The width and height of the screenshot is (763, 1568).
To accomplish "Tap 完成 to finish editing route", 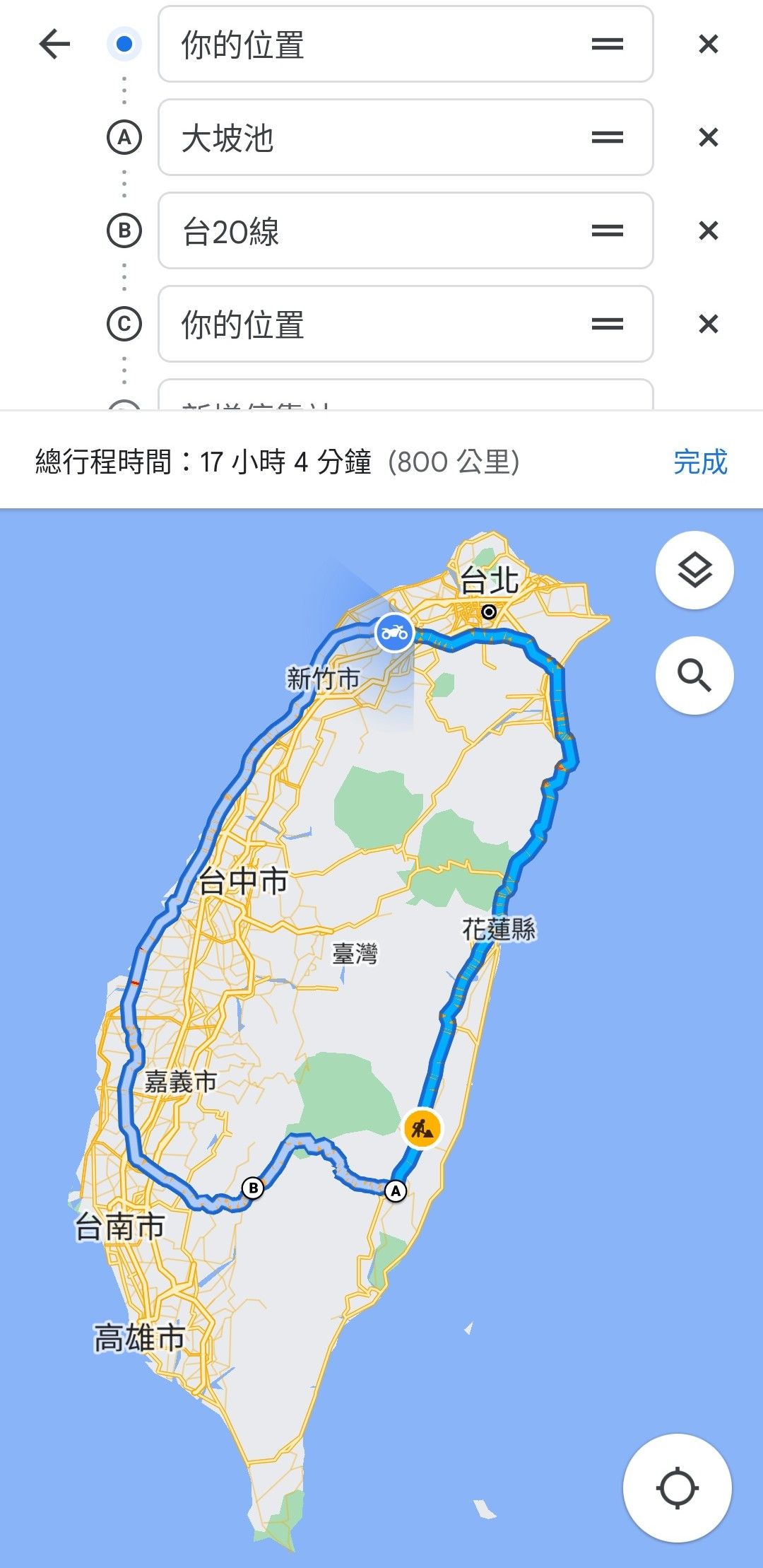I will 699,462.
